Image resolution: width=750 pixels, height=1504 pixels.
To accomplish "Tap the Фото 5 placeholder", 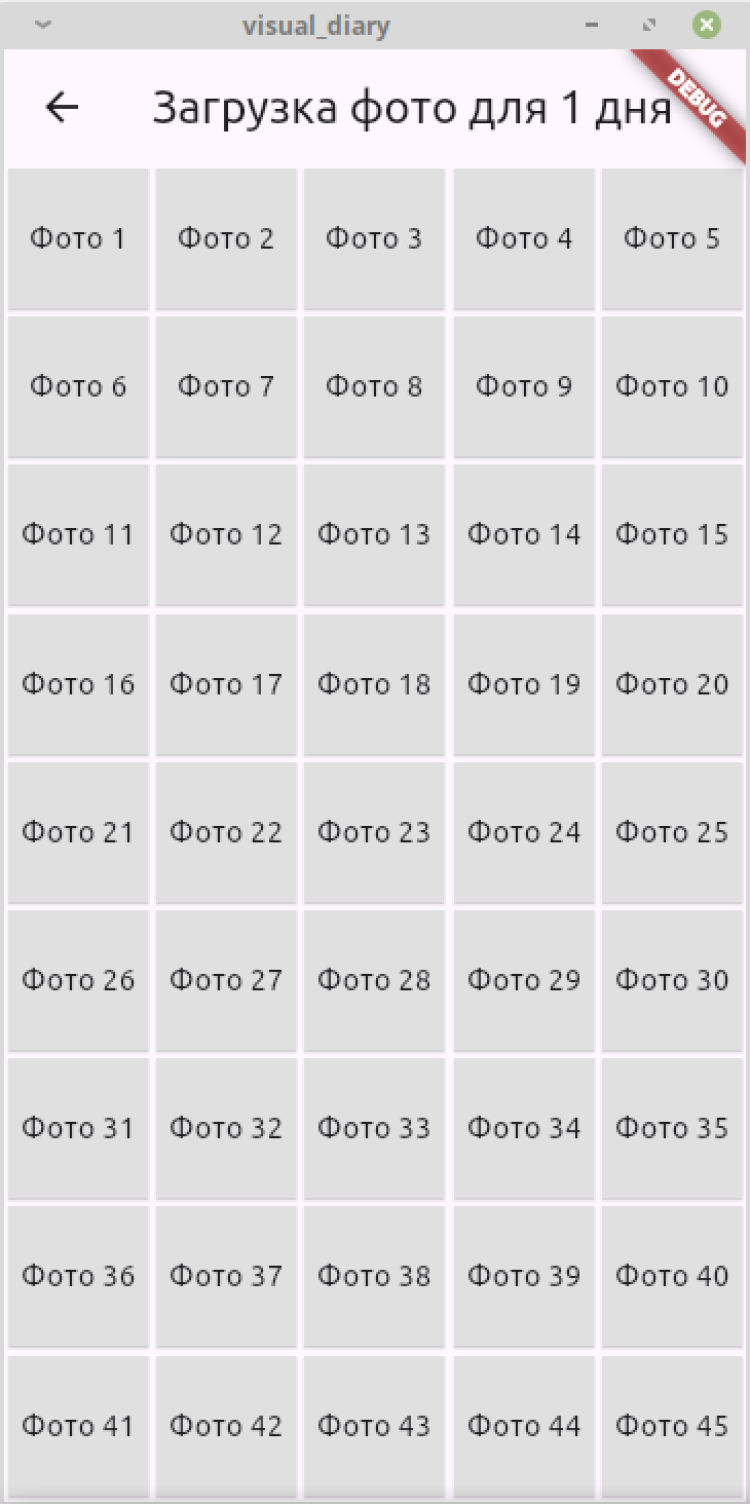I will pos(672,239).
